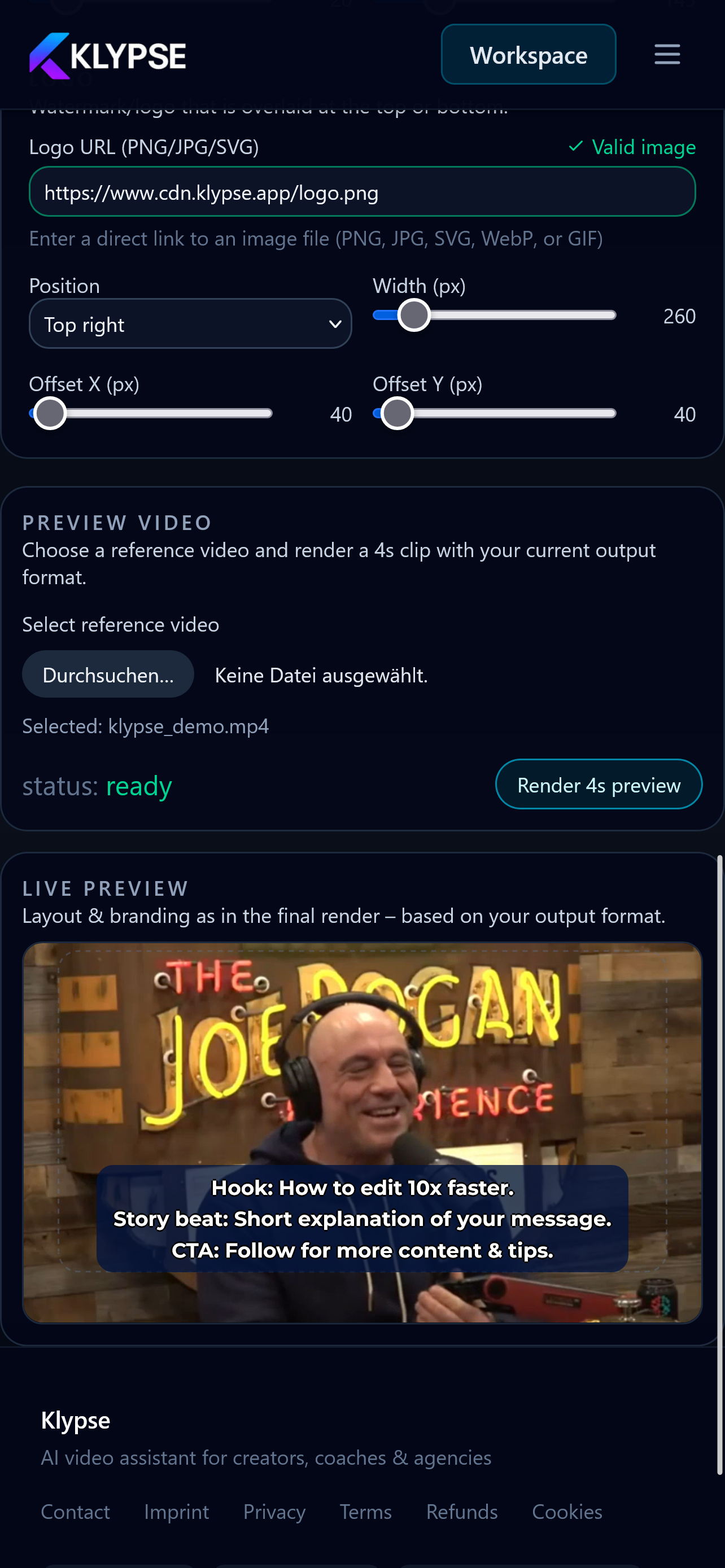Image resolution: width=725 pixels, height=1568 pixels.
Task: Open the Refunds policy
Action: pos(461,1512)
